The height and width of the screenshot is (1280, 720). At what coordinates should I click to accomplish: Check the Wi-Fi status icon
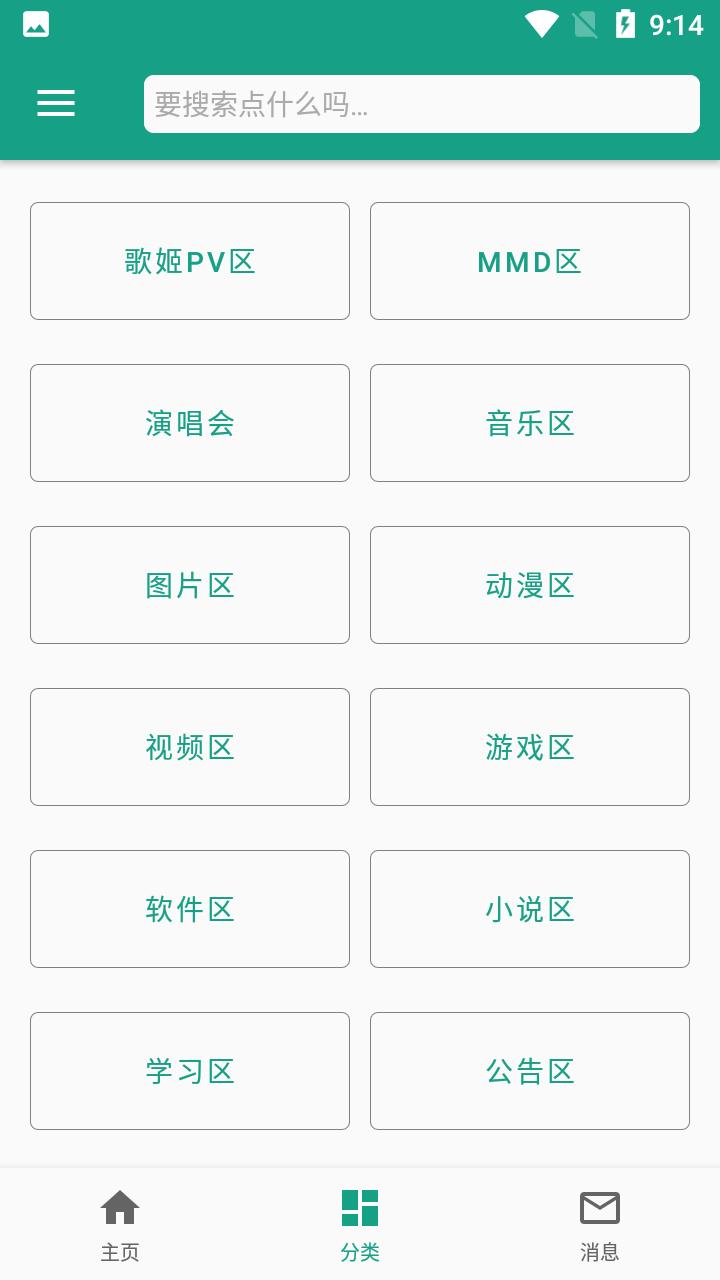coord(544,25)
